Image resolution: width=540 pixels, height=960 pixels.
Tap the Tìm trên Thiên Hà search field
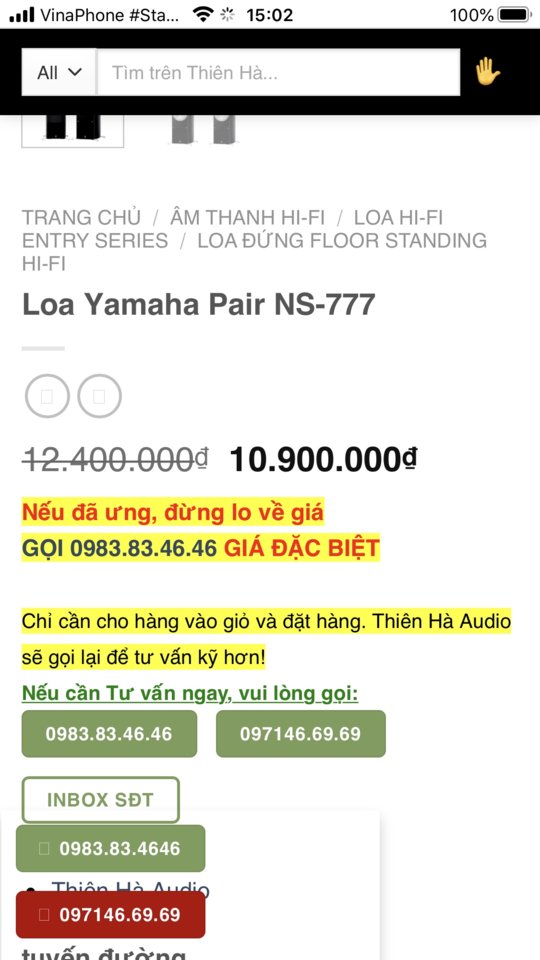click(x=279, y=72)
